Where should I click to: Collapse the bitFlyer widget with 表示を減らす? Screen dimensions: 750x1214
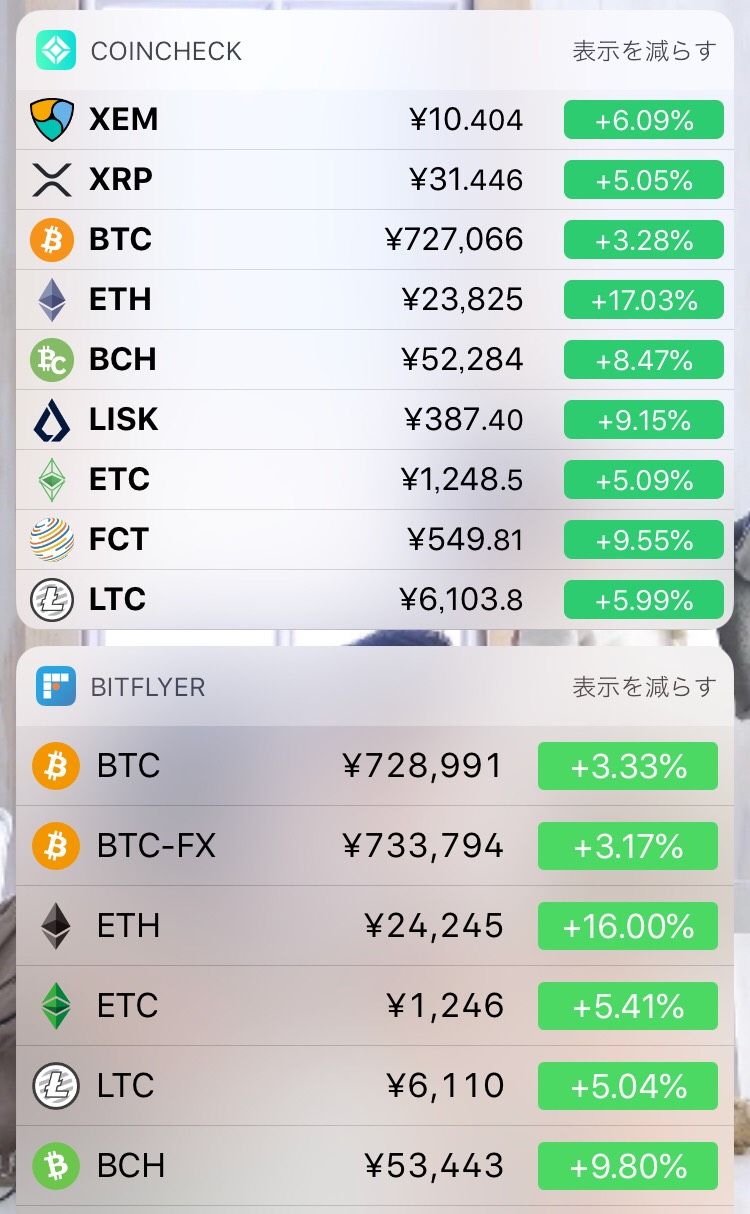pos(644,687)
